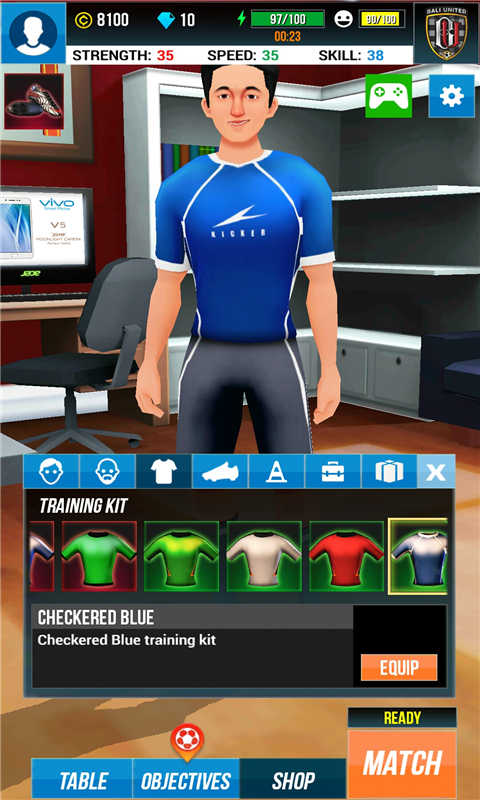Switch to the football boots tab
The height and width of the screenshot is (800, 480).
point(220,472)
